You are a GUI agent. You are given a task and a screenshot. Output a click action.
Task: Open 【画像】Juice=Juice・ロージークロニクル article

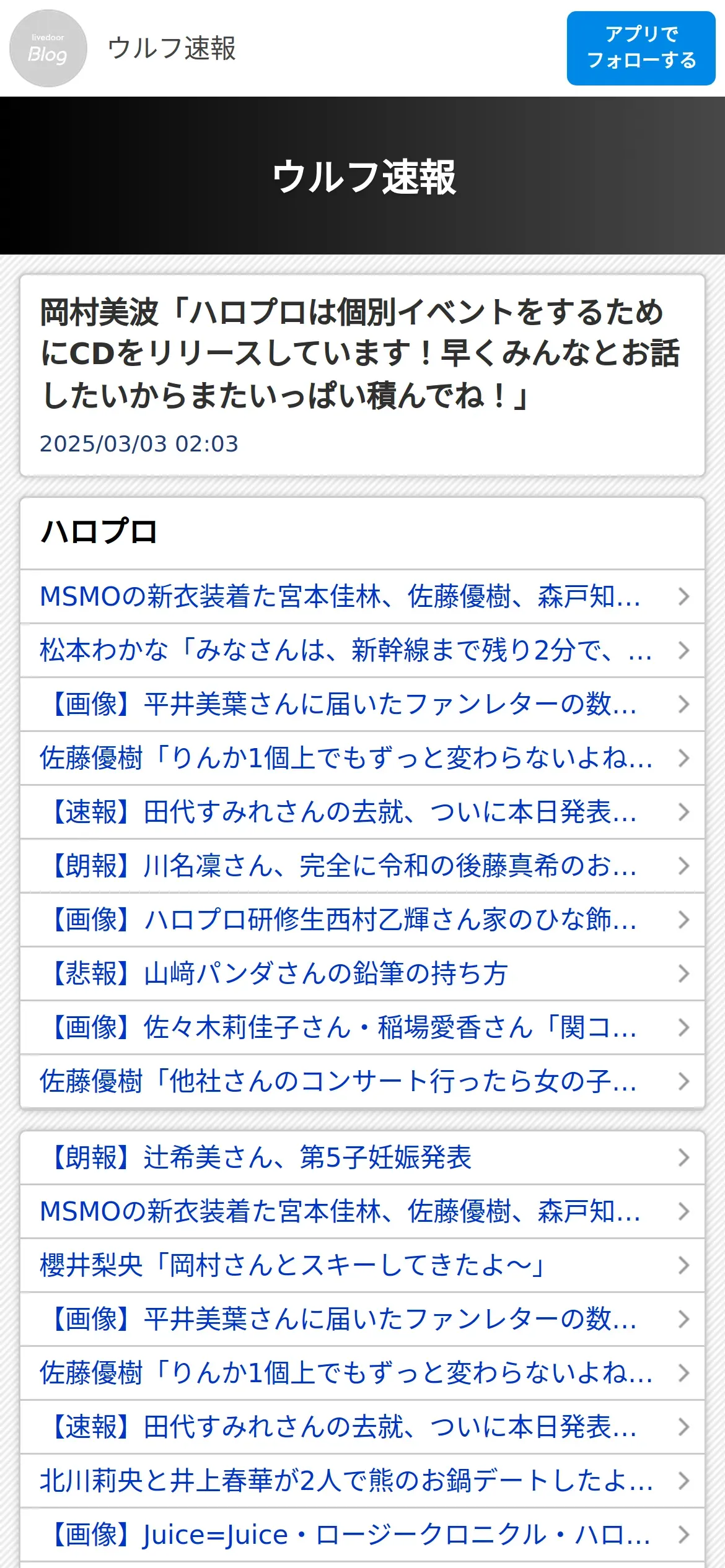point(362,1535)
